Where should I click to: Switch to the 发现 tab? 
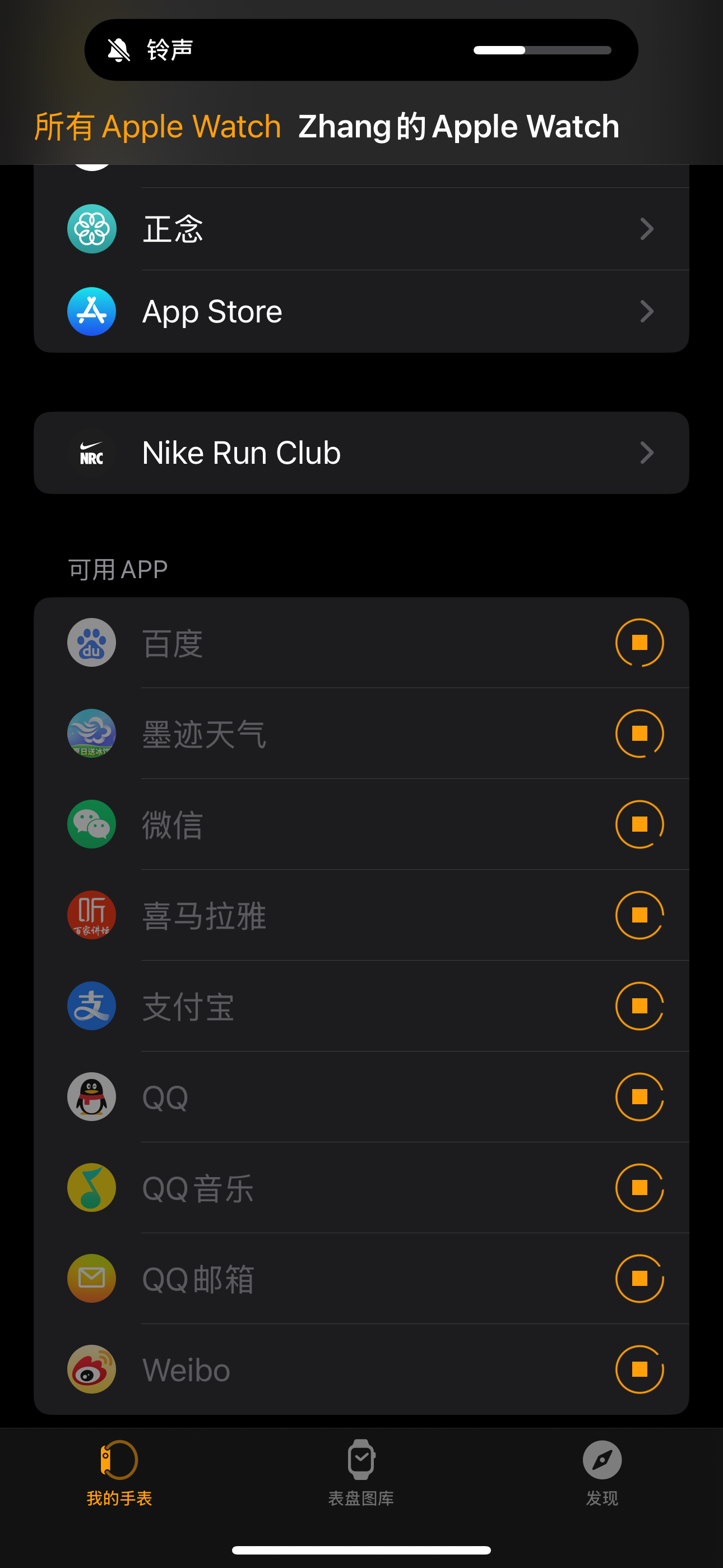[602, 1472]
